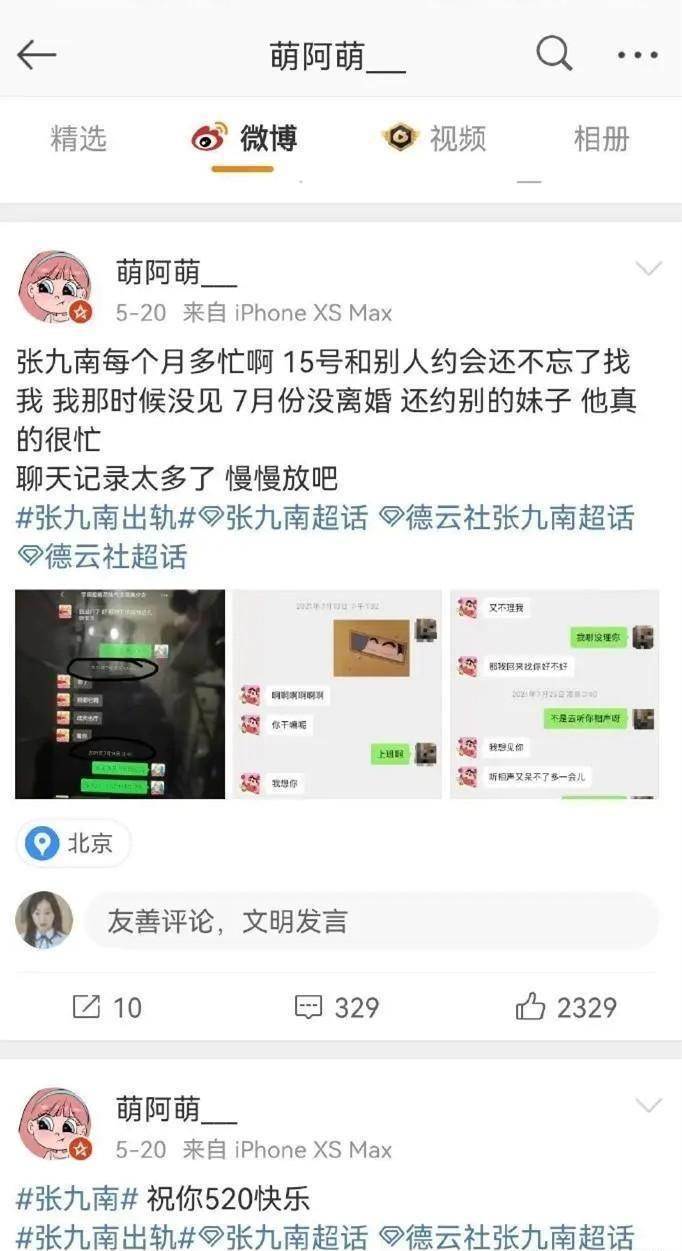Like the post with 2329 likes

566,1007
